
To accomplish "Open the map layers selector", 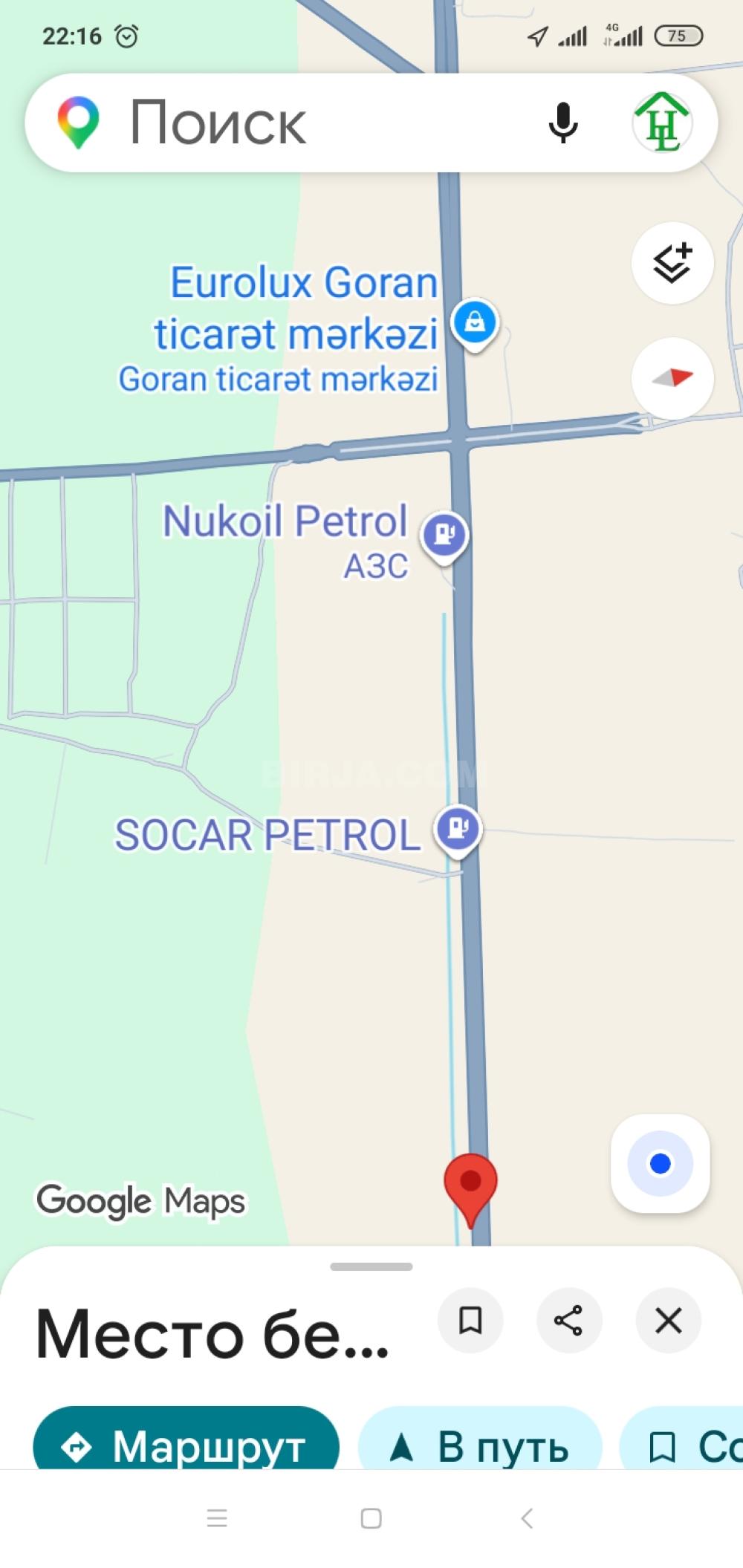I will point(672,263).
